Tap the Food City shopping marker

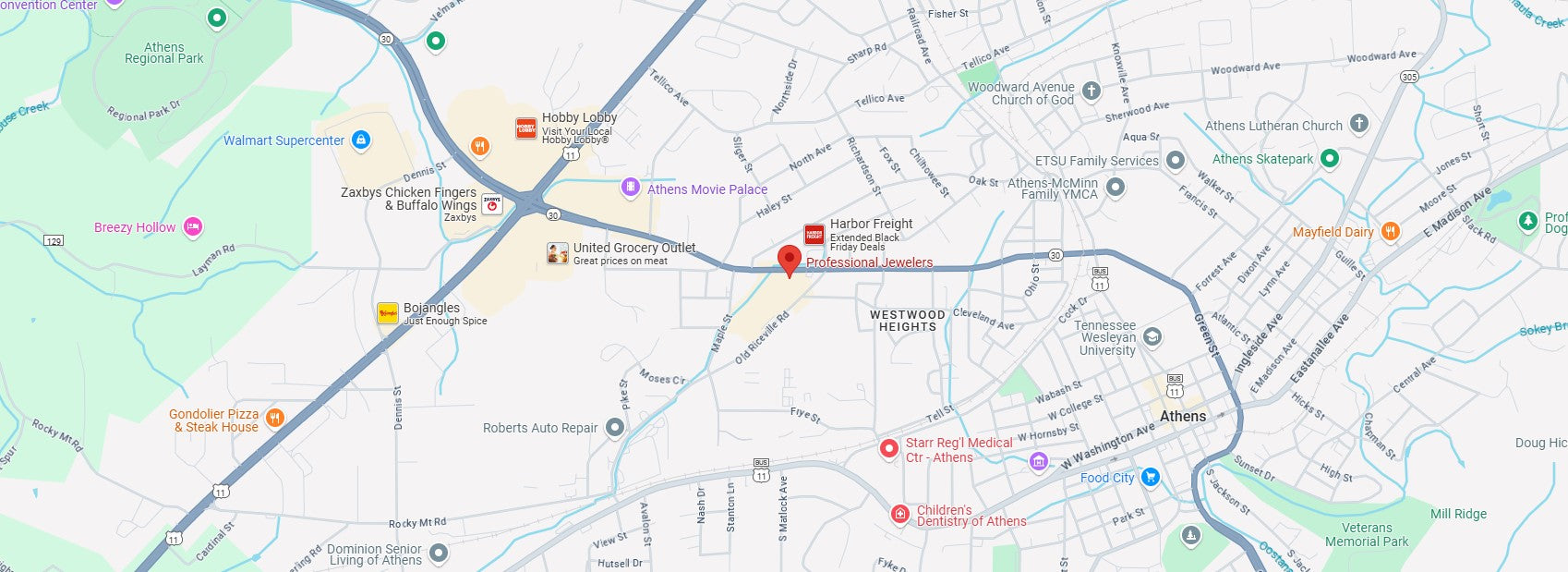(1150, 477)
